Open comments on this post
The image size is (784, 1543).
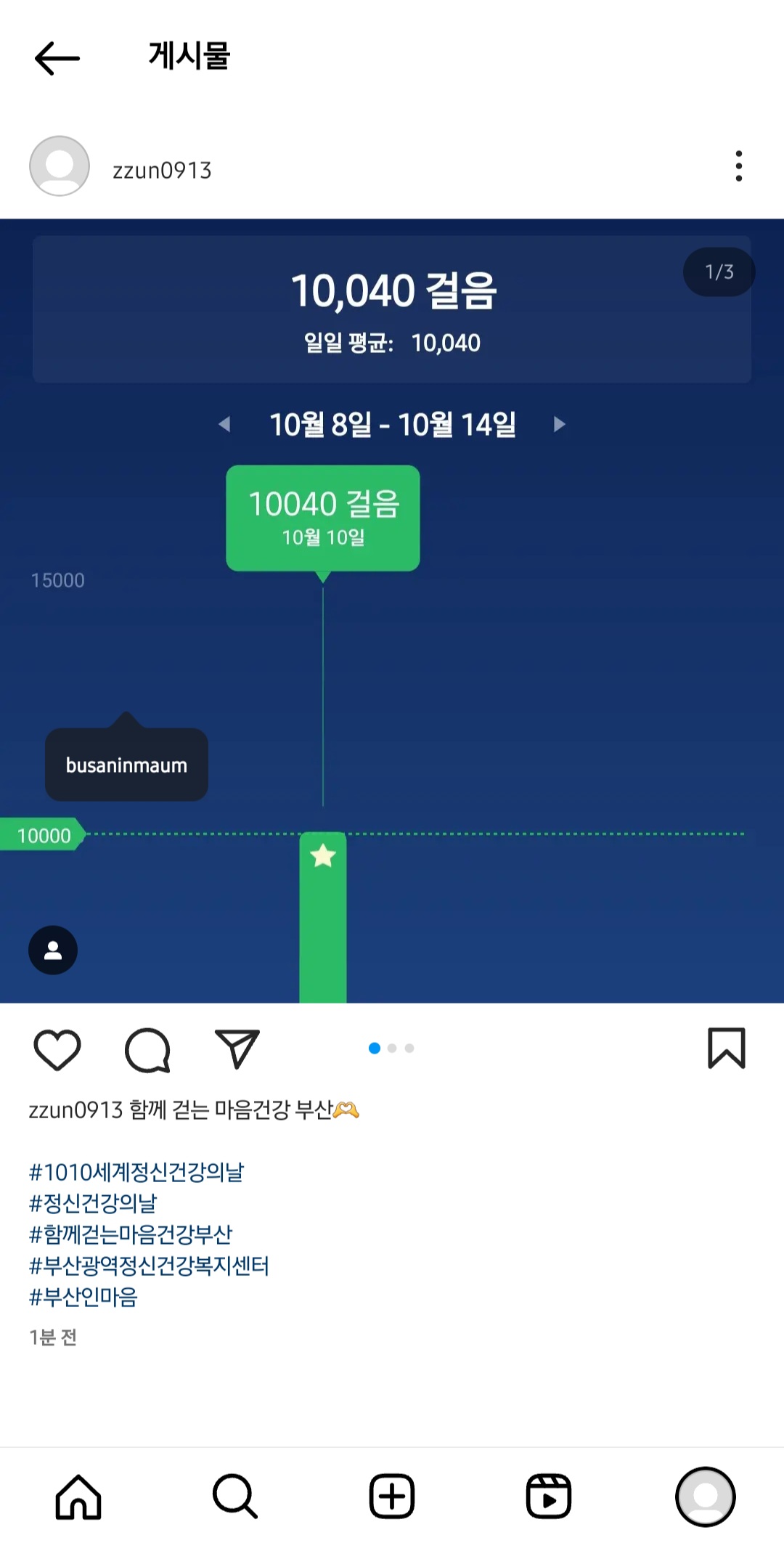[x=147, y=1050]
